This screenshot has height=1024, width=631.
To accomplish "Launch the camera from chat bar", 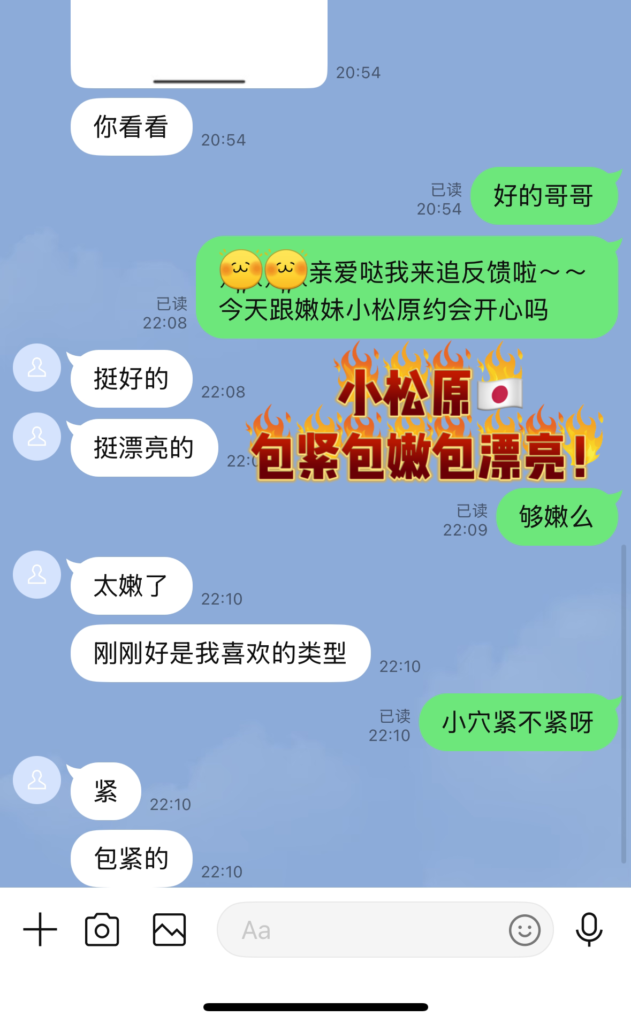I will 102,930.
